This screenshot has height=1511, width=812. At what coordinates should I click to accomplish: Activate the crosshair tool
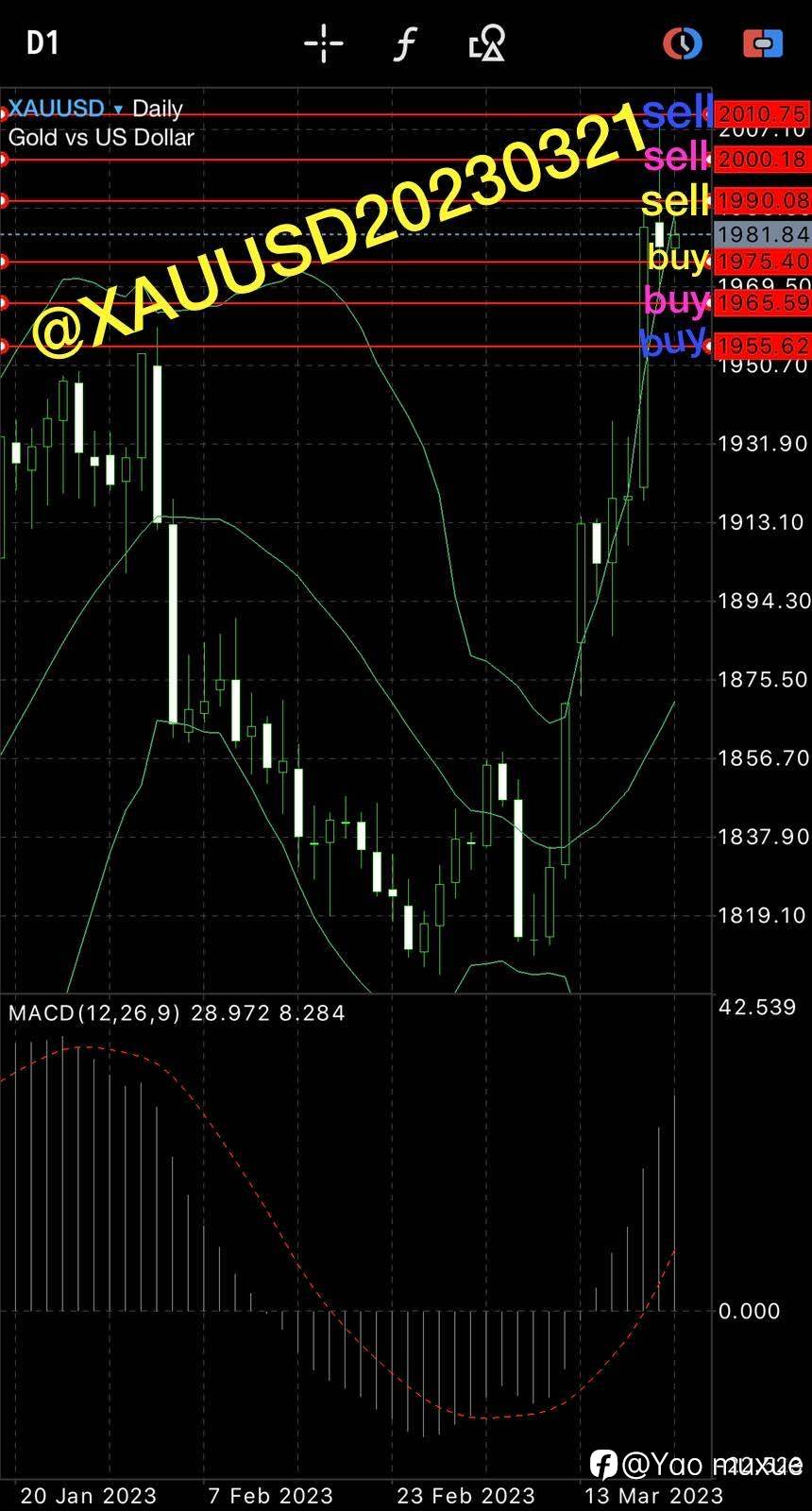323,43
